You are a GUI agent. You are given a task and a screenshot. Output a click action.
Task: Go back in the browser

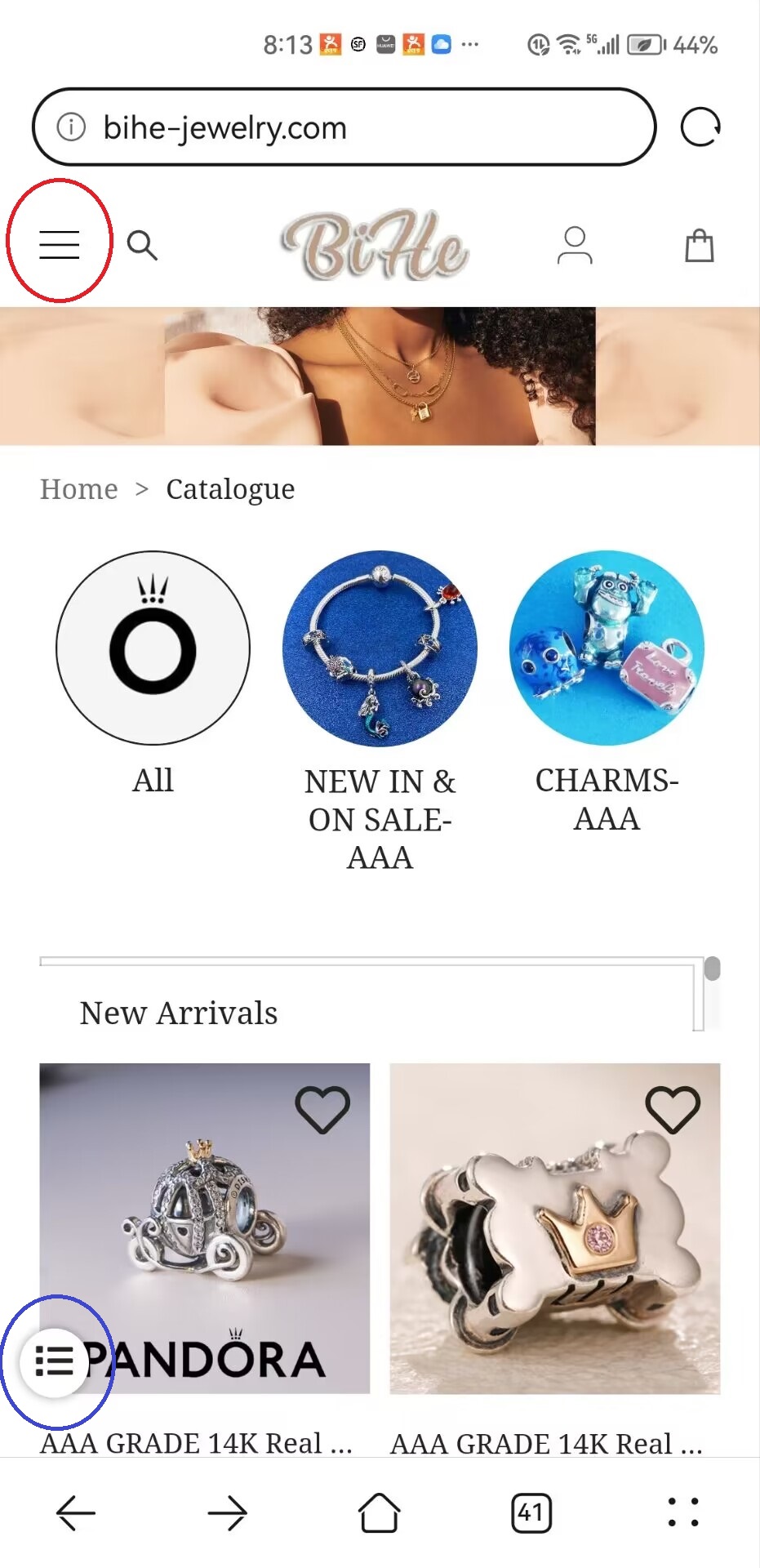76,1513
